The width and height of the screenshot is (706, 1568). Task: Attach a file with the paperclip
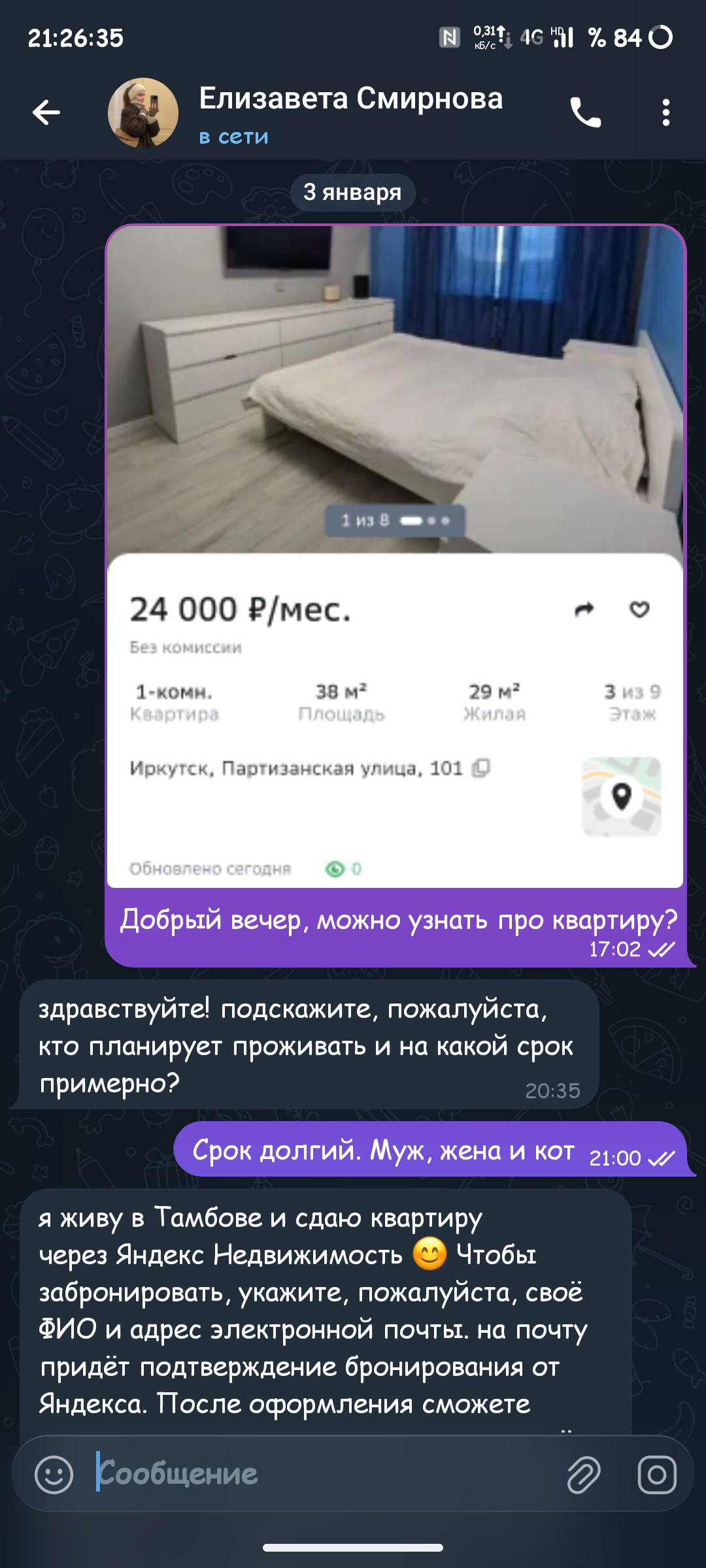point(584,1475)
